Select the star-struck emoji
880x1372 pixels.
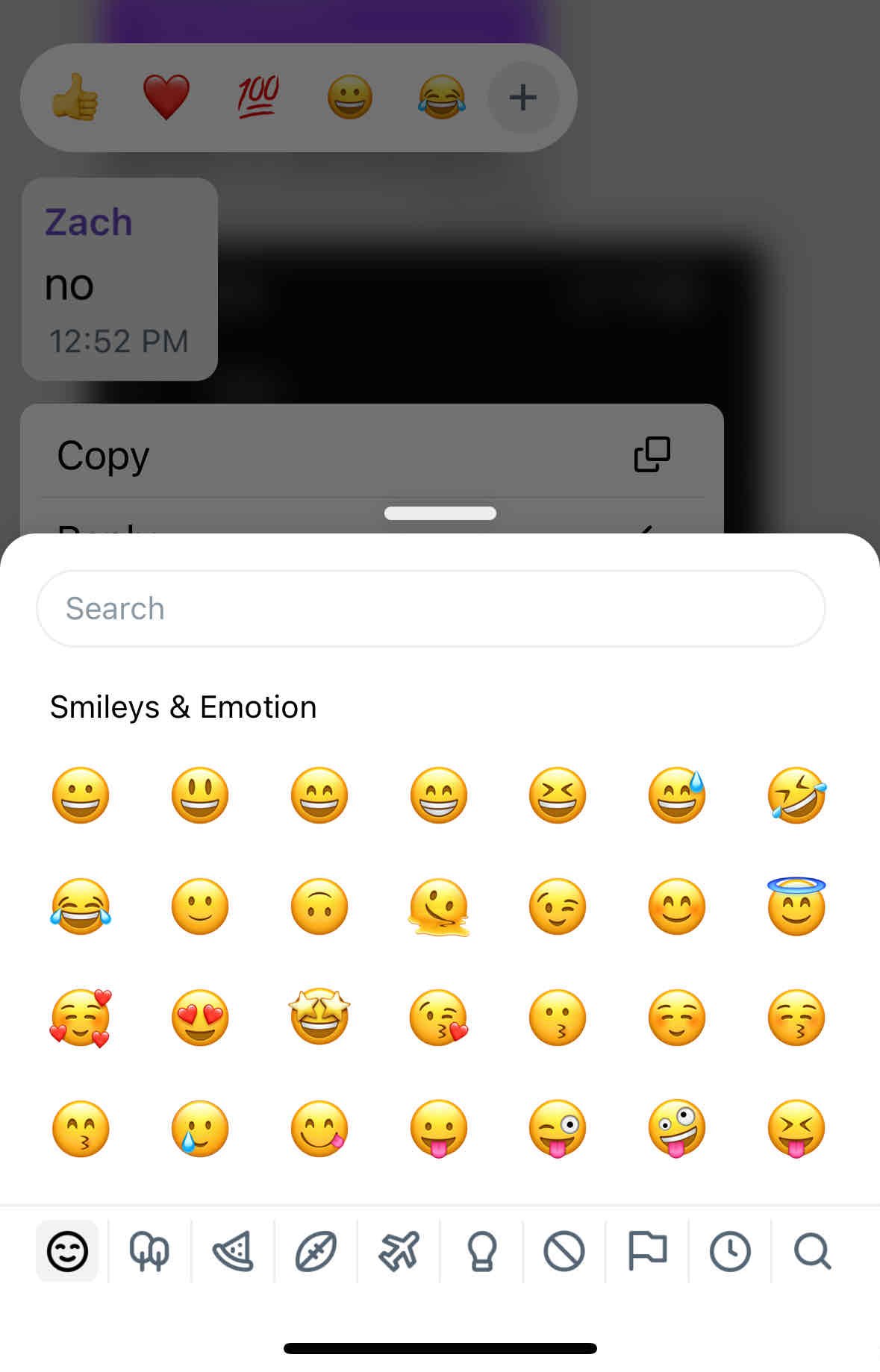click(319, 1018)
